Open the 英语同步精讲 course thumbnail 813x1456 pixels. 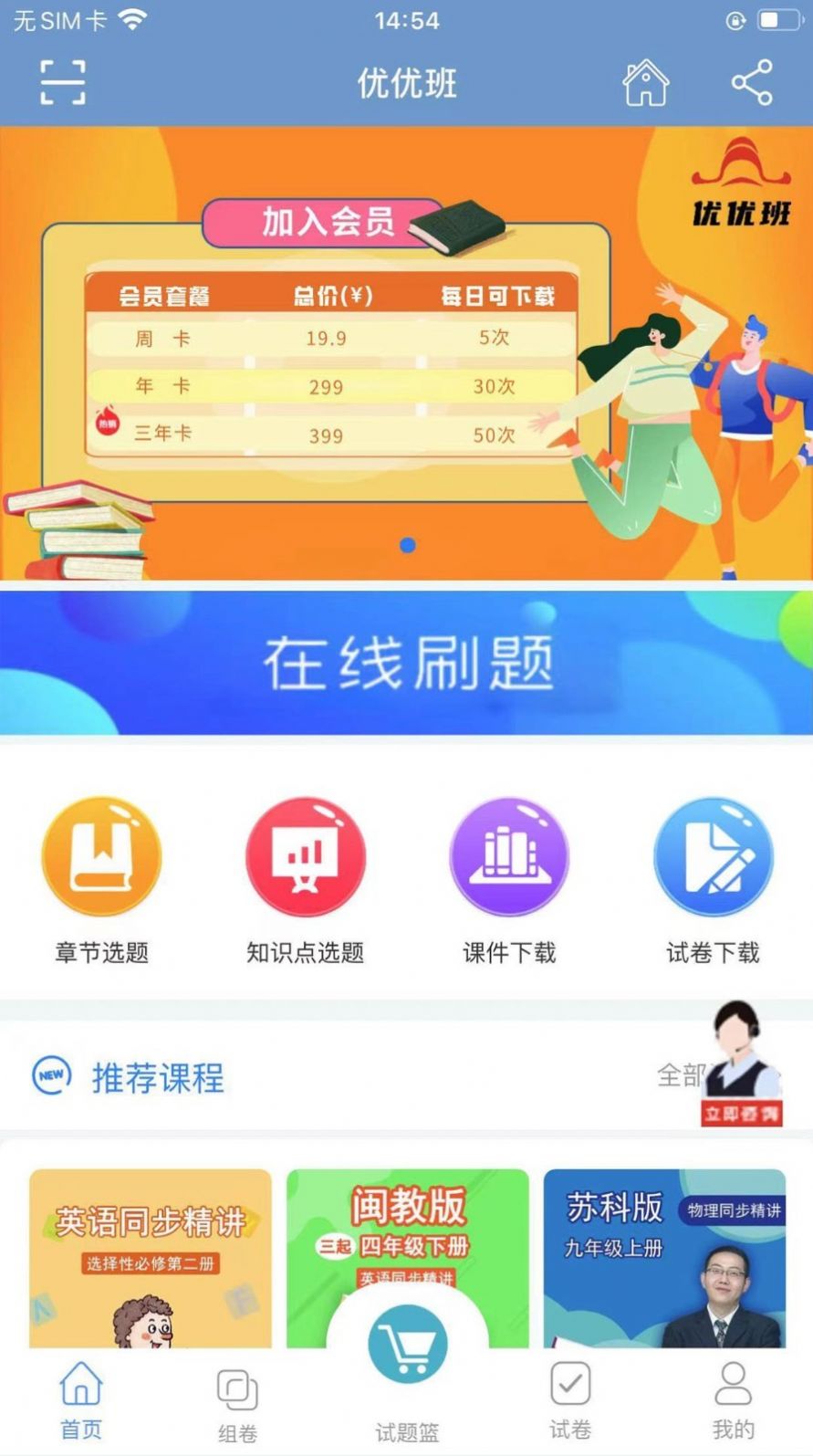point(151,1260)
